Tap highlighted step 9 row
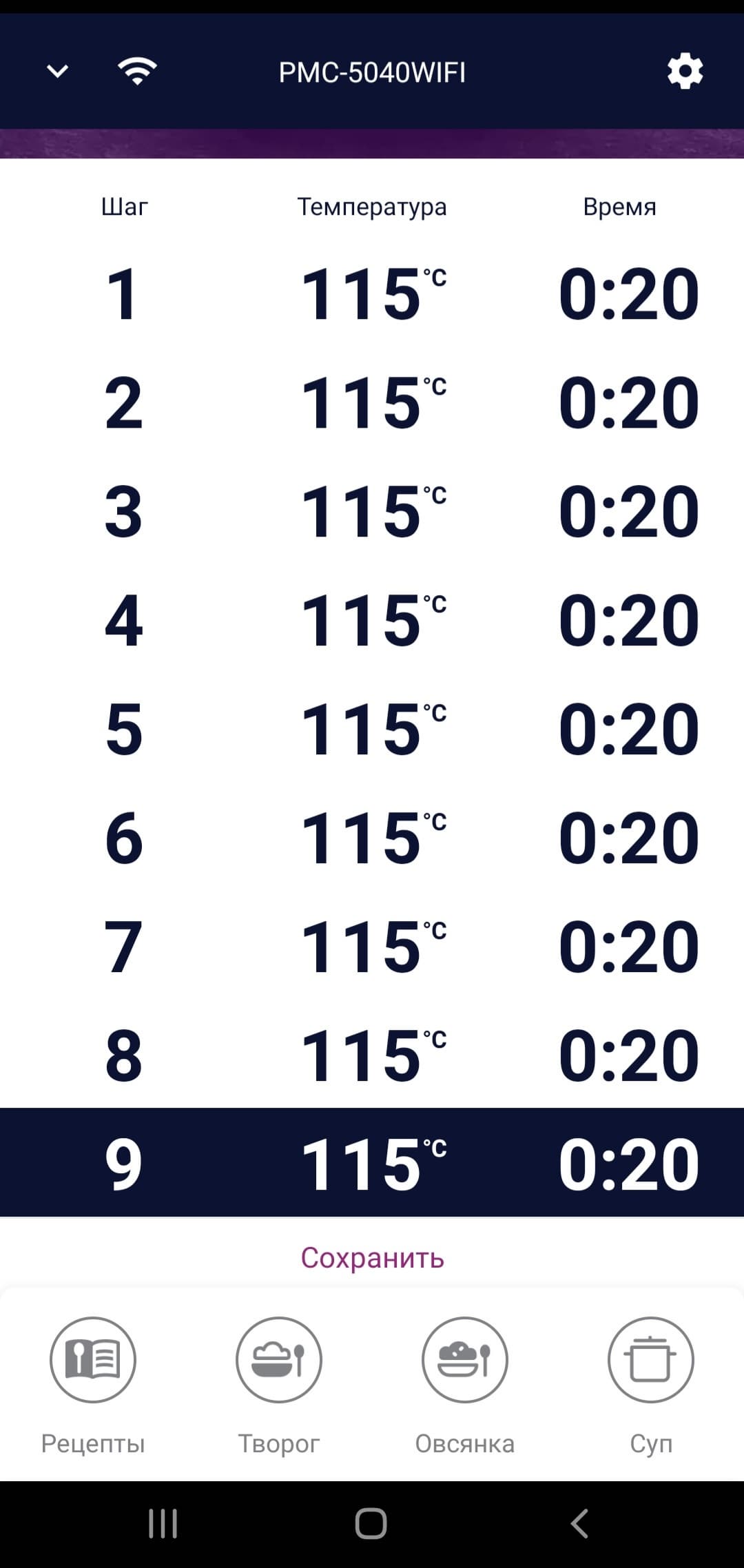Image resolution: width=744 pixels, height=1568 pixels. tap(372, 1164)
